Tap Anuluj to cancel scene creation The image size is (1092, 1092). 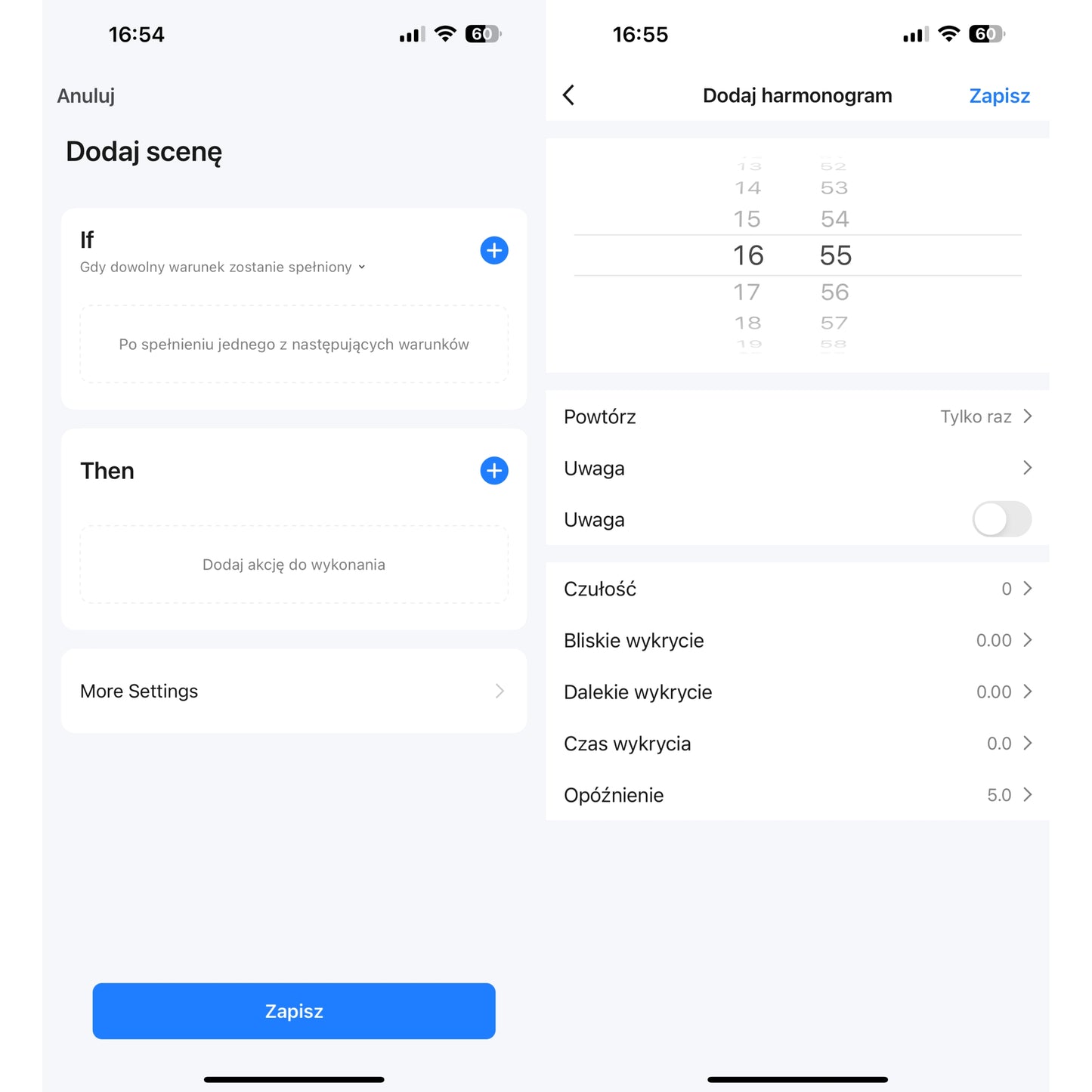pos(86,96)
